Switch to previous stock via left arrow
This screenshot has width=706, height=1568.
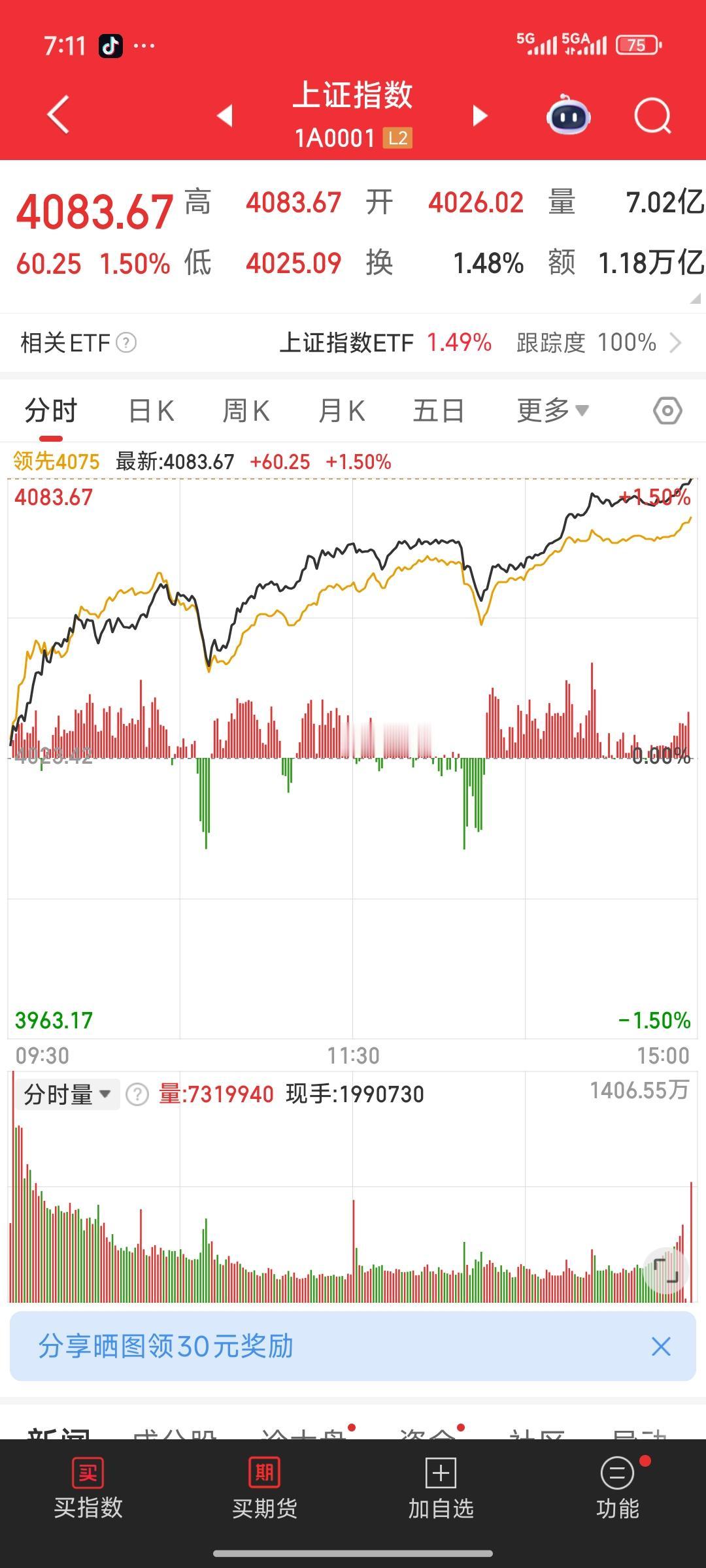(x=223, y=114)
